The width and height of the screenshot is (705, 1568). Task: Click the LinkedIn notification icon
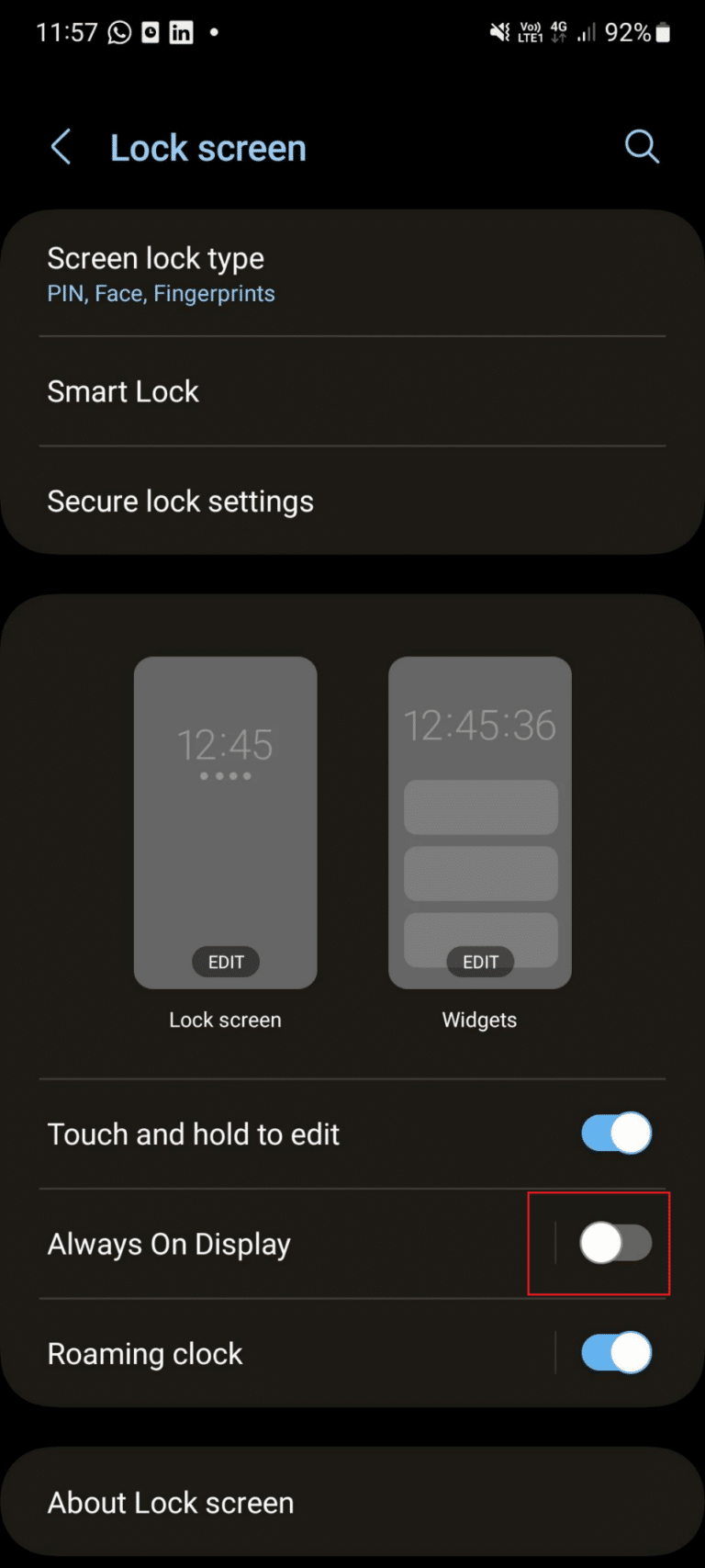(x=181, y=32)
